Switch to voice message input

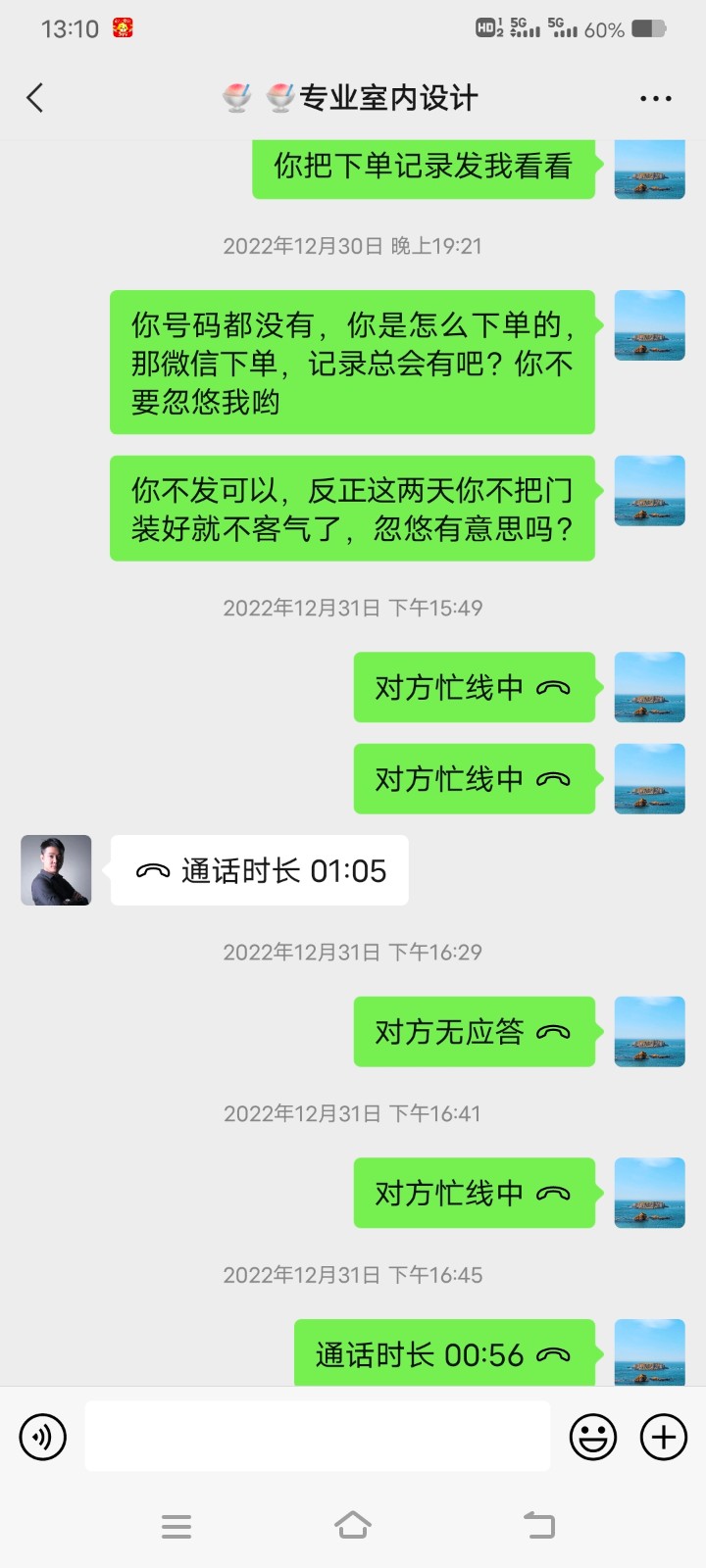[43, 1437]
